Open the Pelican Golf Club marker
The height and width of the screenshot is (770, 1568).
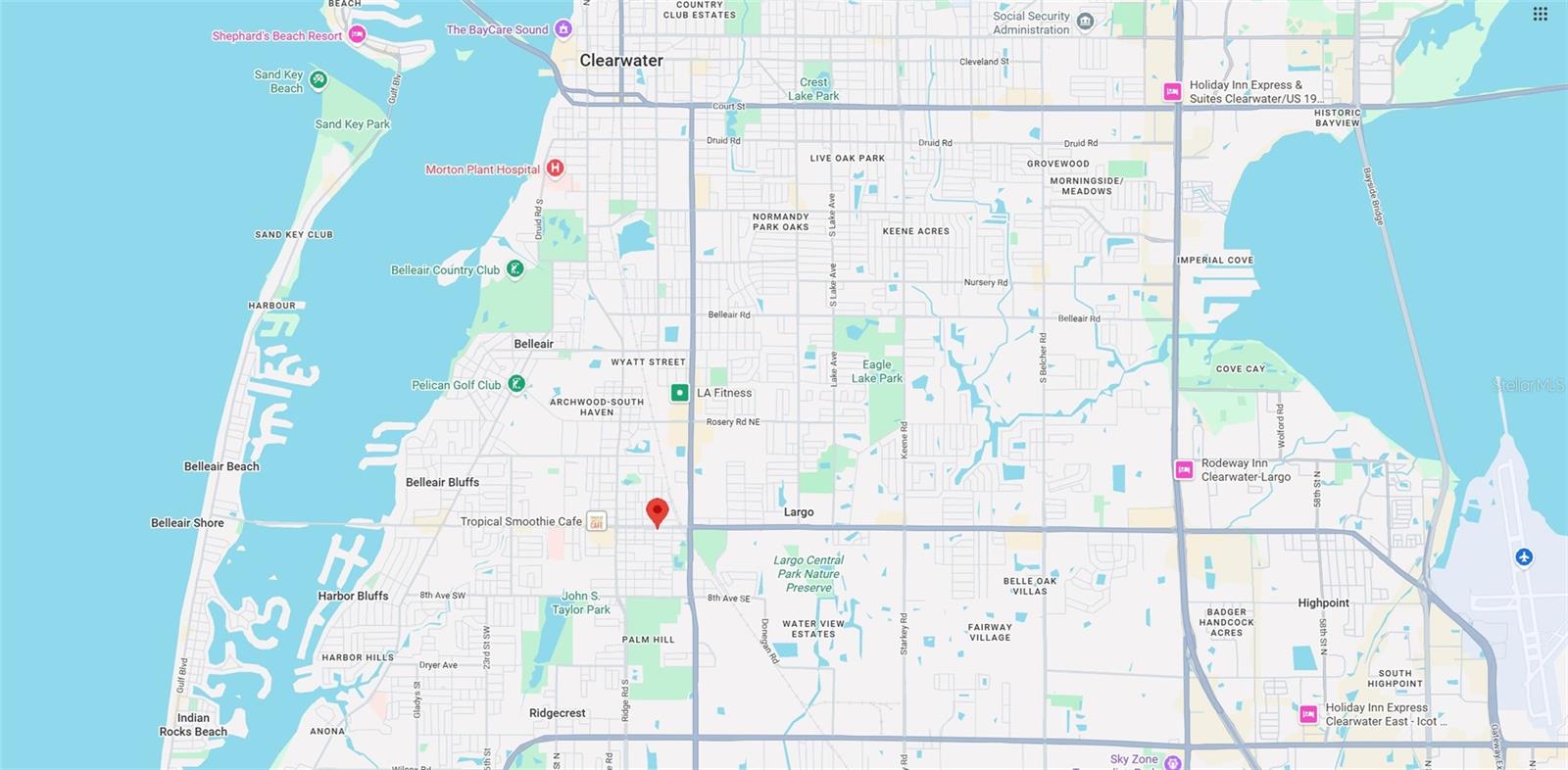pyautogui.click(x=516, y=384)
